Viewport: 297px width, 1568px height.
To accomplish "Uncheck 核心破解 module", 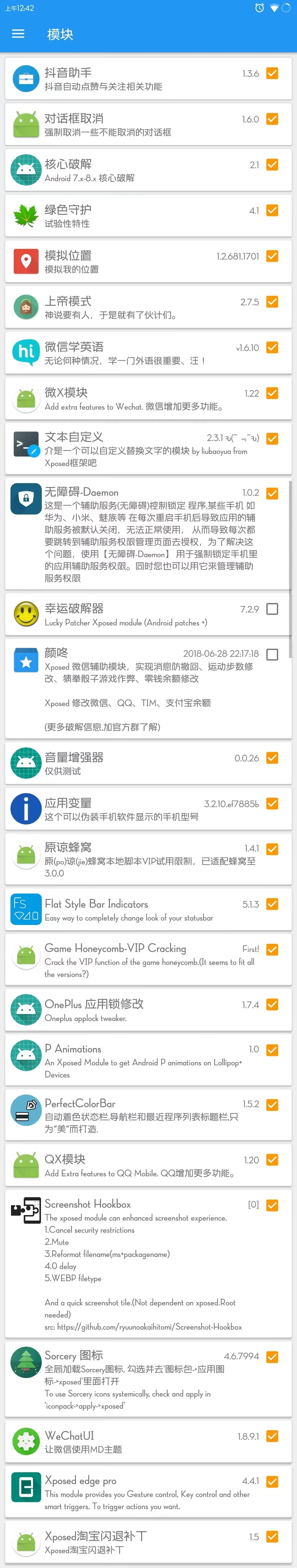I will 272,165.
